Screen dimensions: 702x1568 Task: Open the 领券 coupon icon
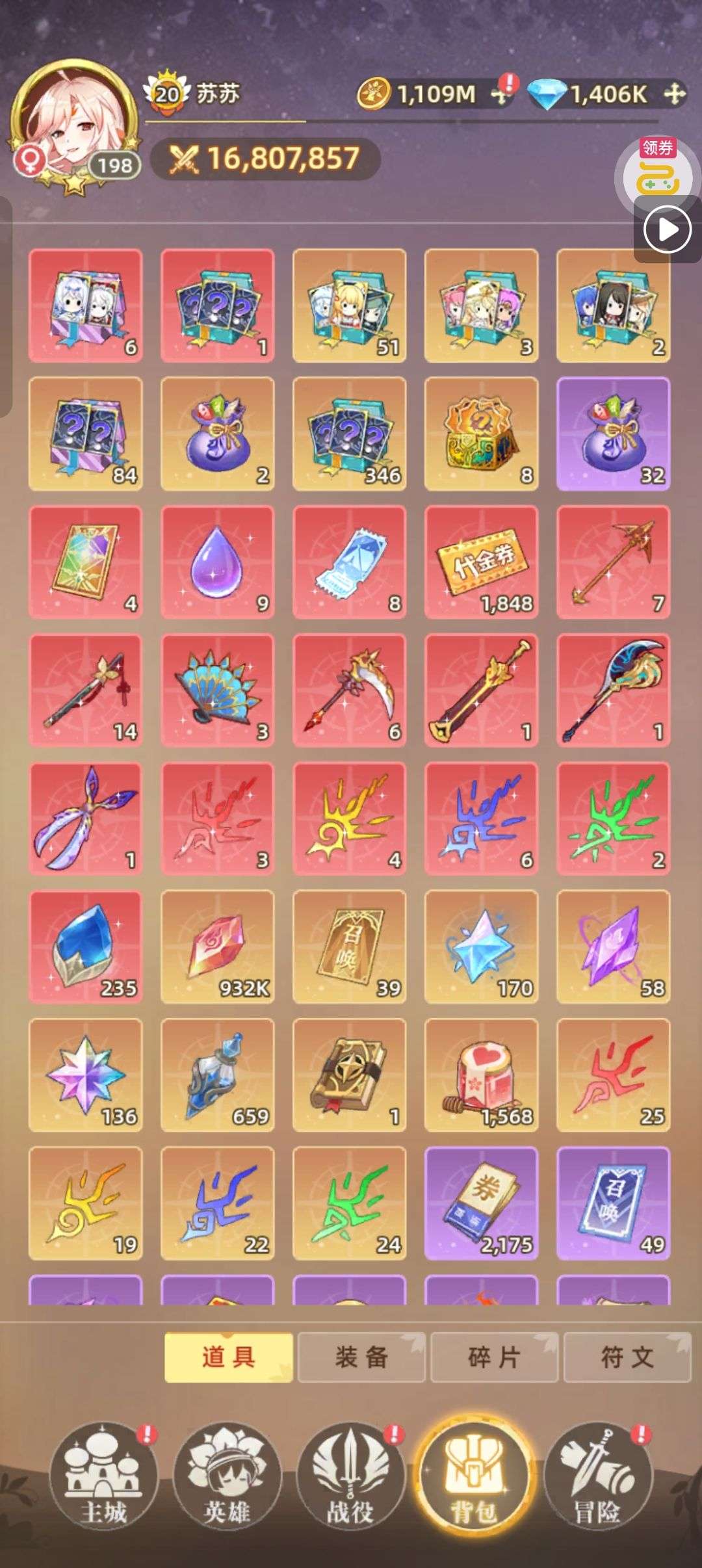point(658,170)
